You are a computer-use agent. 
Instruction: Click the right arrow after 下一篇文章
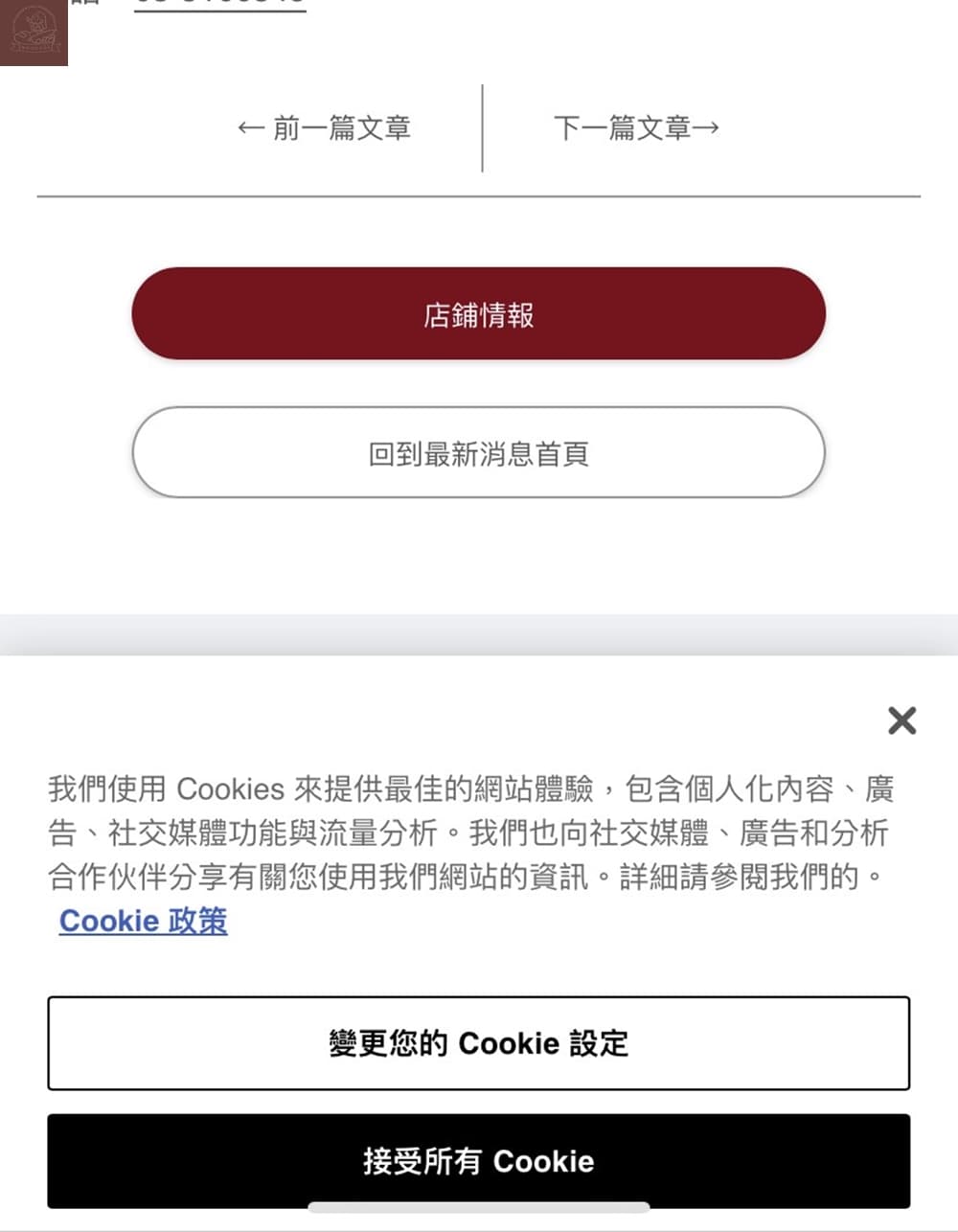[x=709, y=126]
